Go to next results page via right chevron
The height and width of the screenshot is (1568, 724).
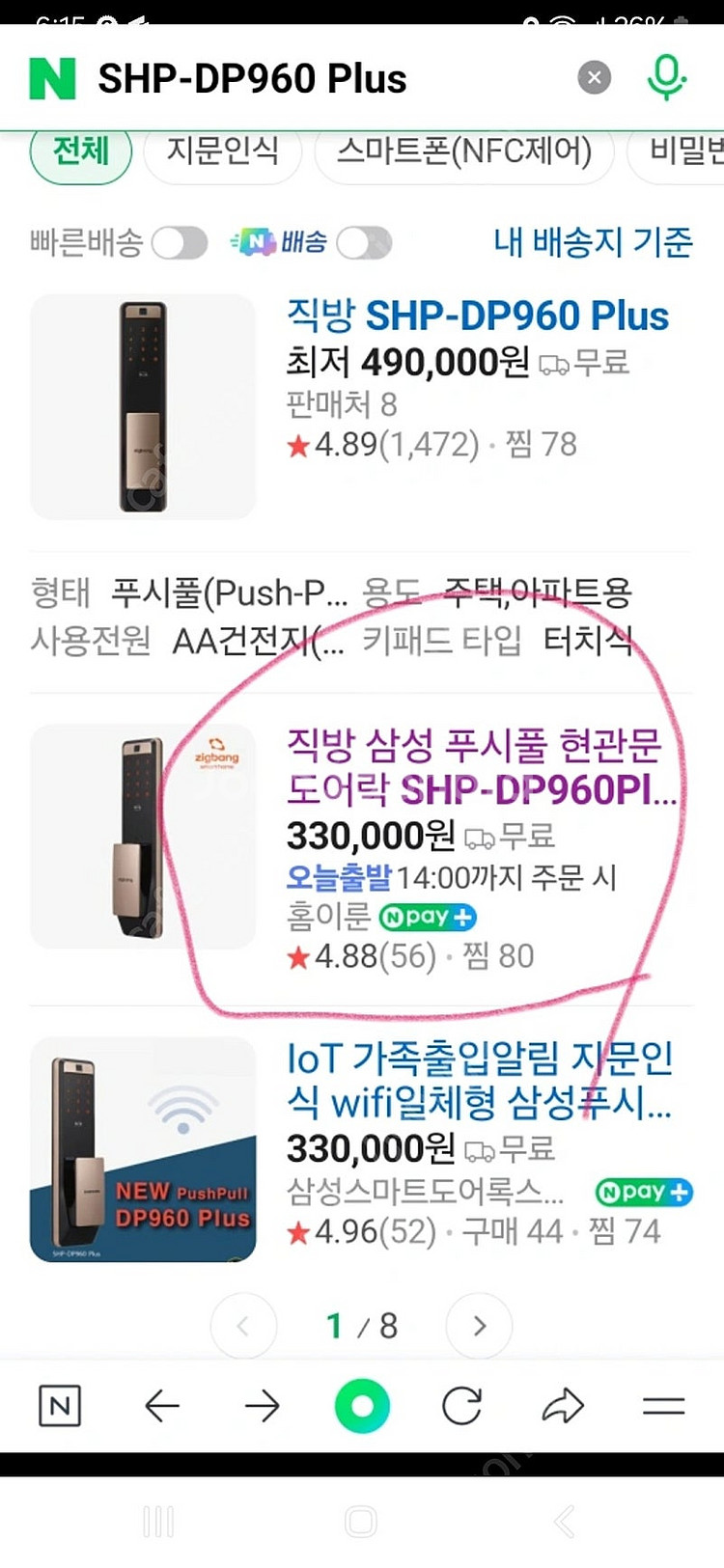478,1326
